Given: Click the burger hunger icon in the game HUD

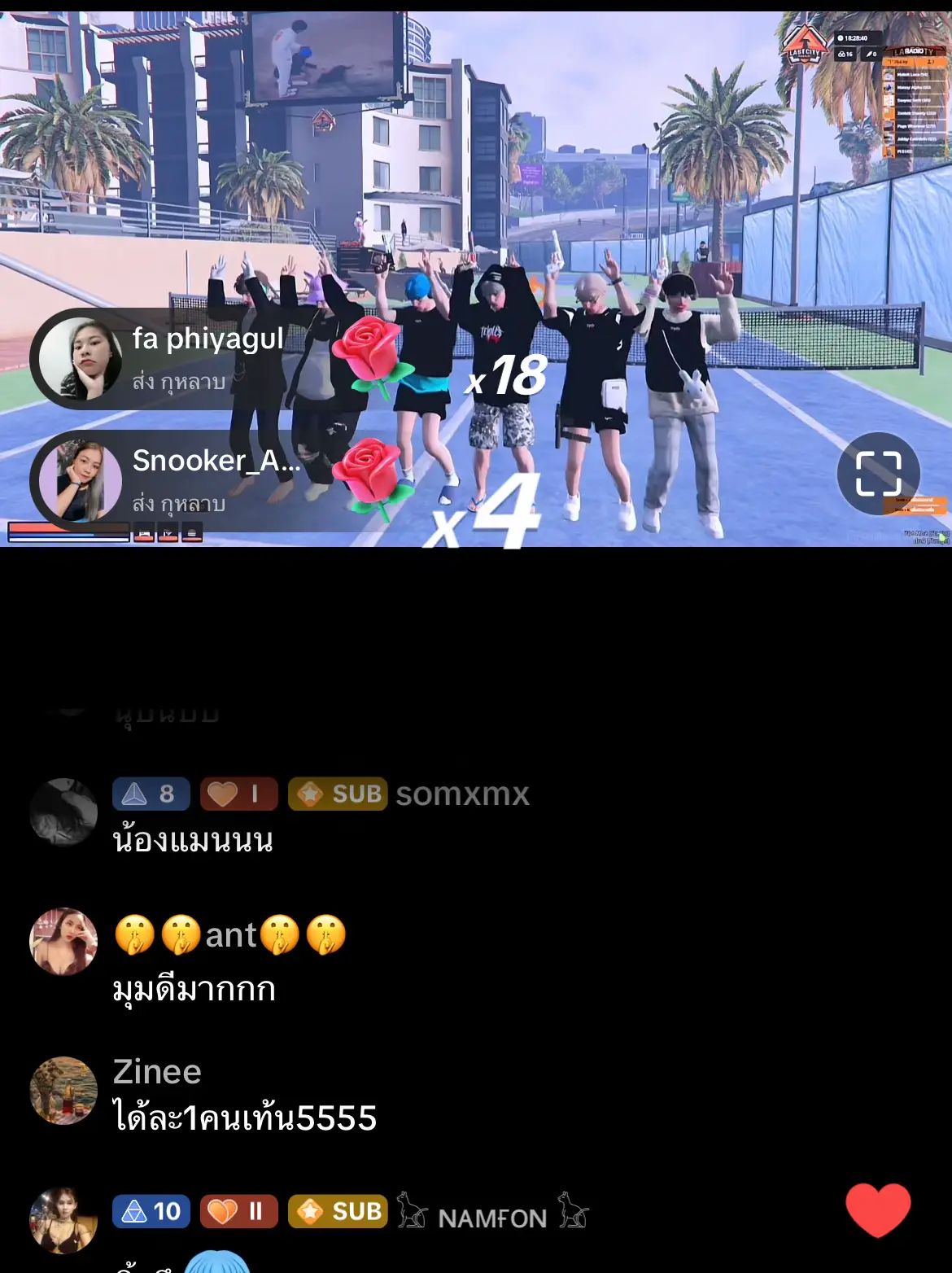Looking at the screenshot, I should 191,534.
